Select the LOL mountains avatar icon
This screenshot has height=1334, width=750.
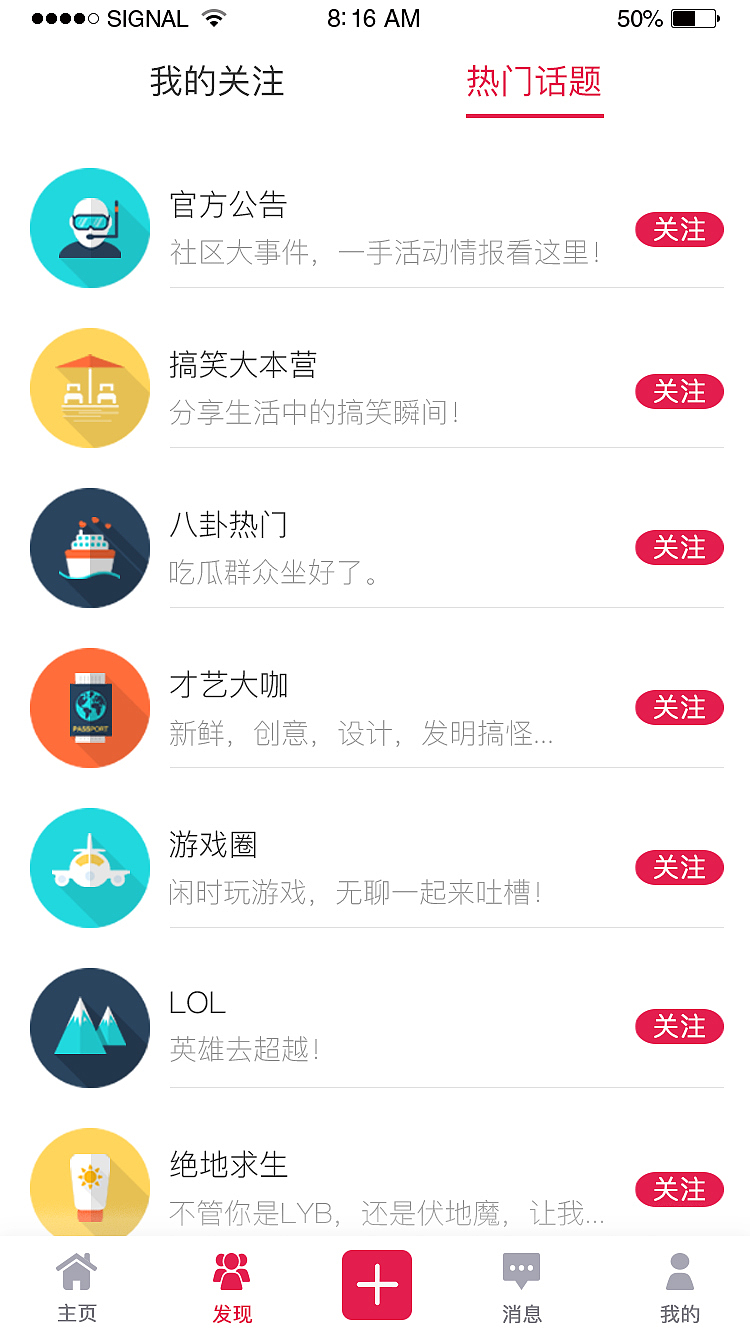click(90, 1028)
